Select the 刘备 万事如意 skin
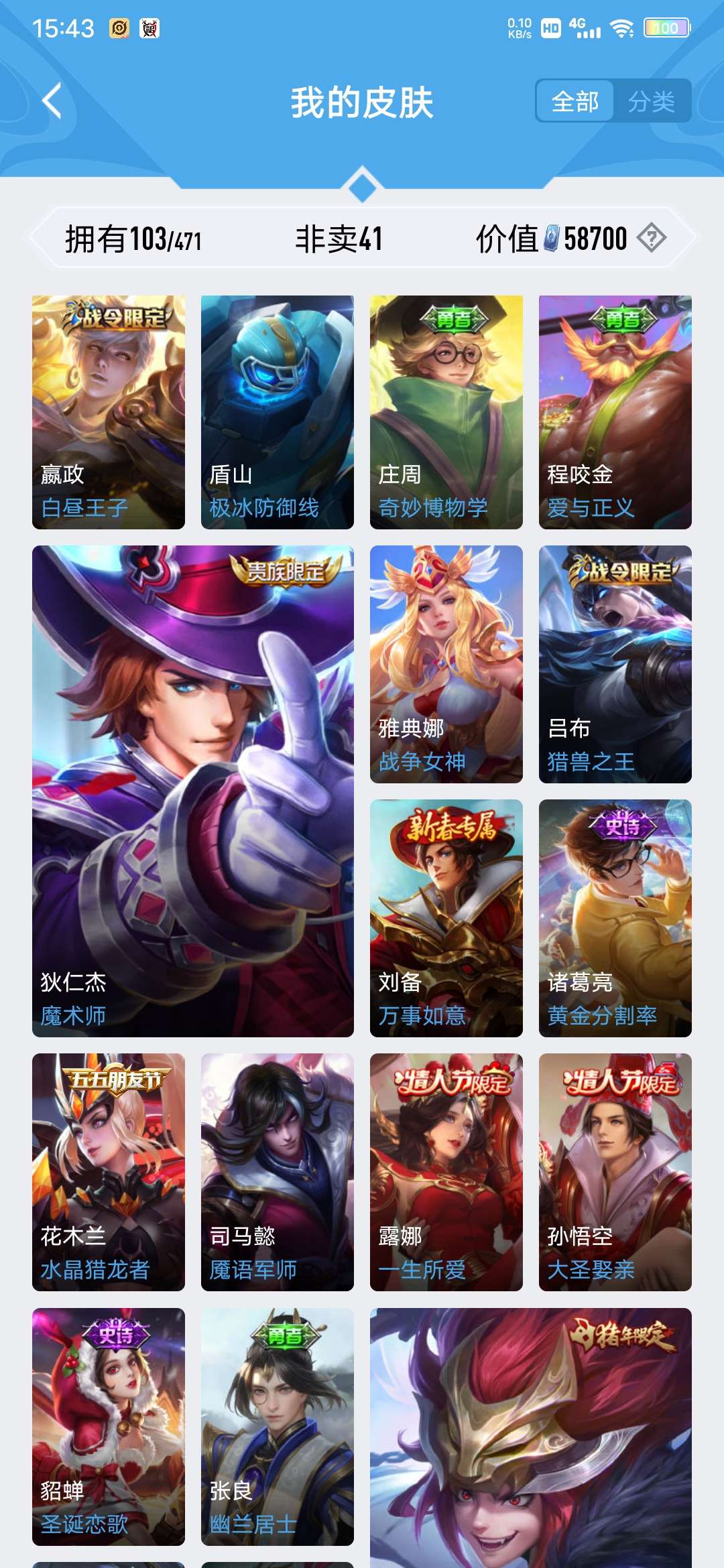This screenshot has height=1568, width=724. (x=446, y=918)
